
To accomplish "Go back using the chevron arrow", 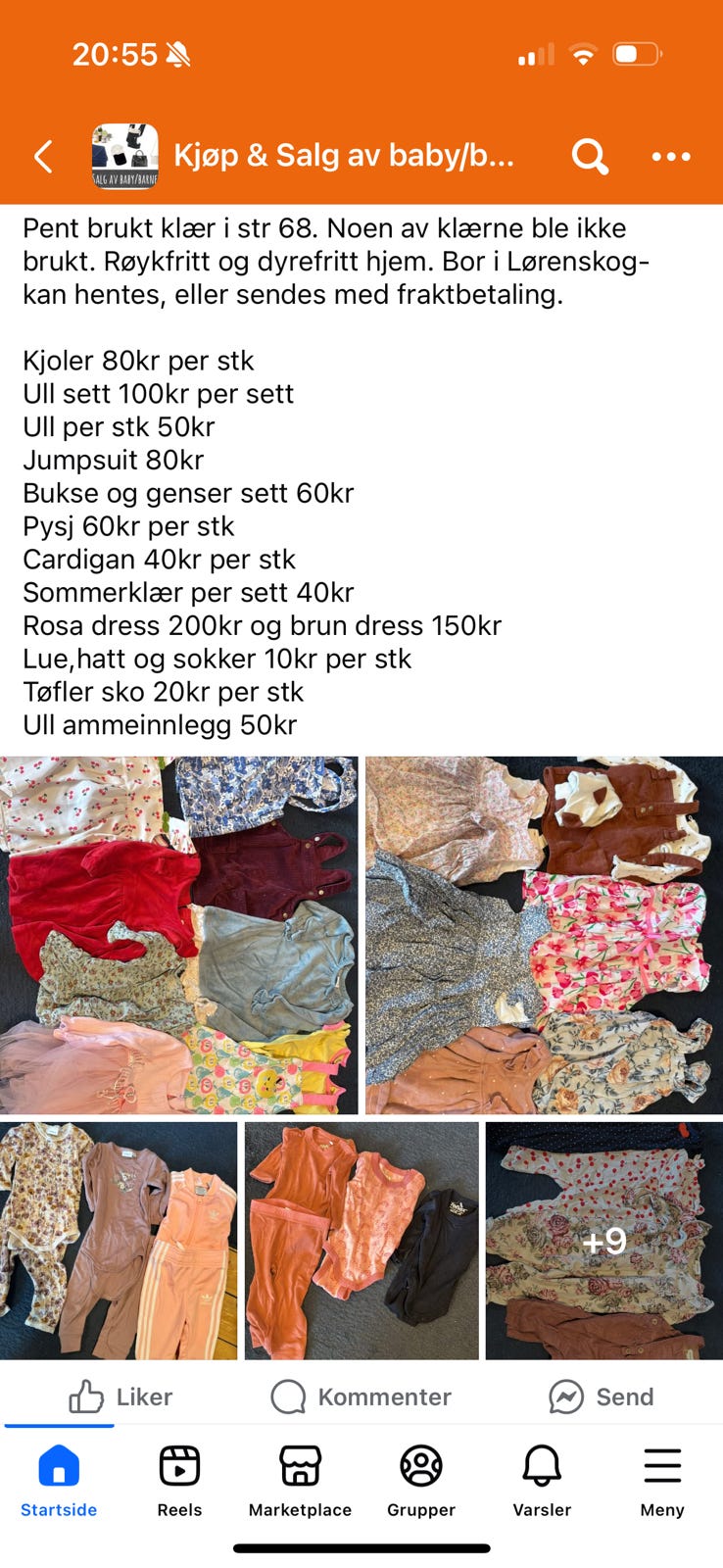I will coord(42,156).
